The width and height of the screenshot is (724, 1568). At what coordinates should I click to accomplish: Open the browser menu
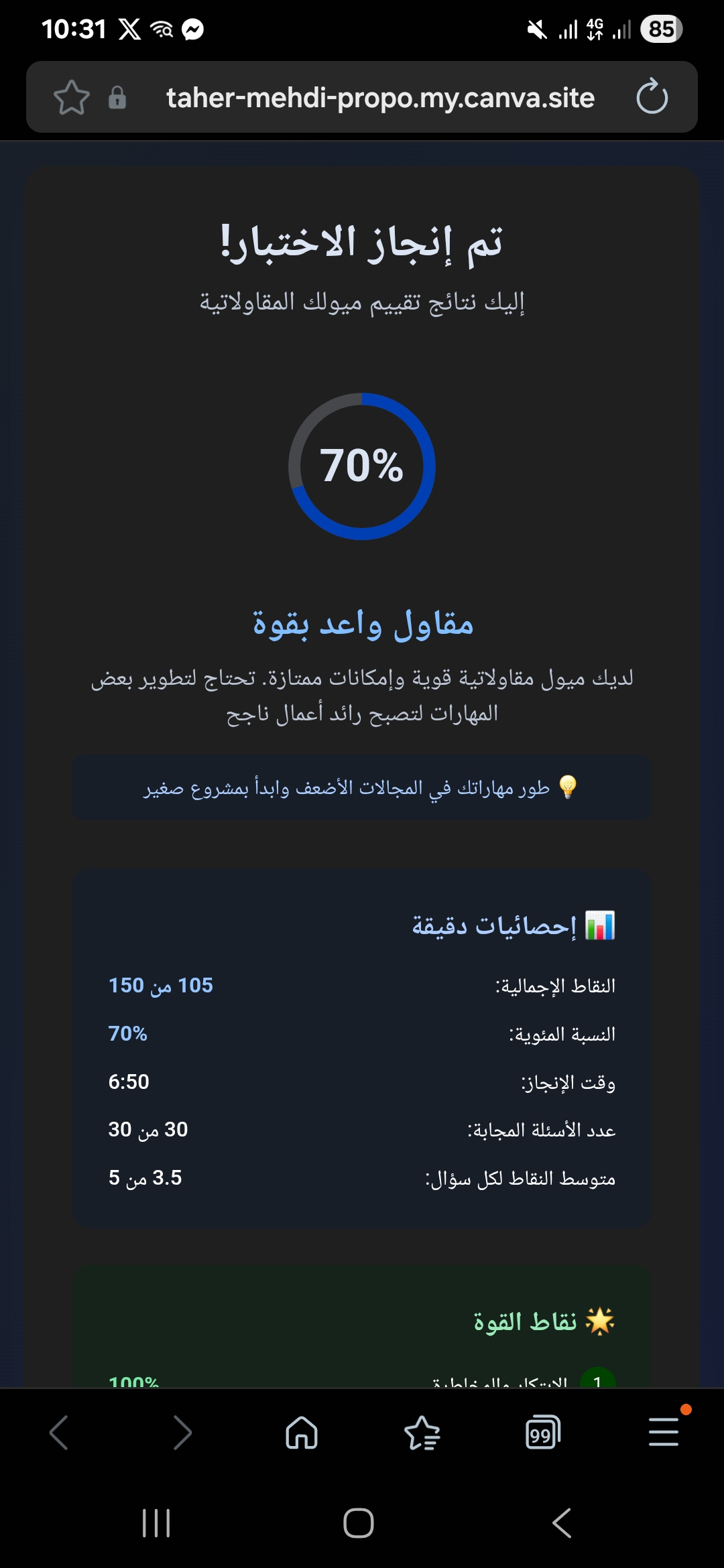click(x=664, y=1431)
